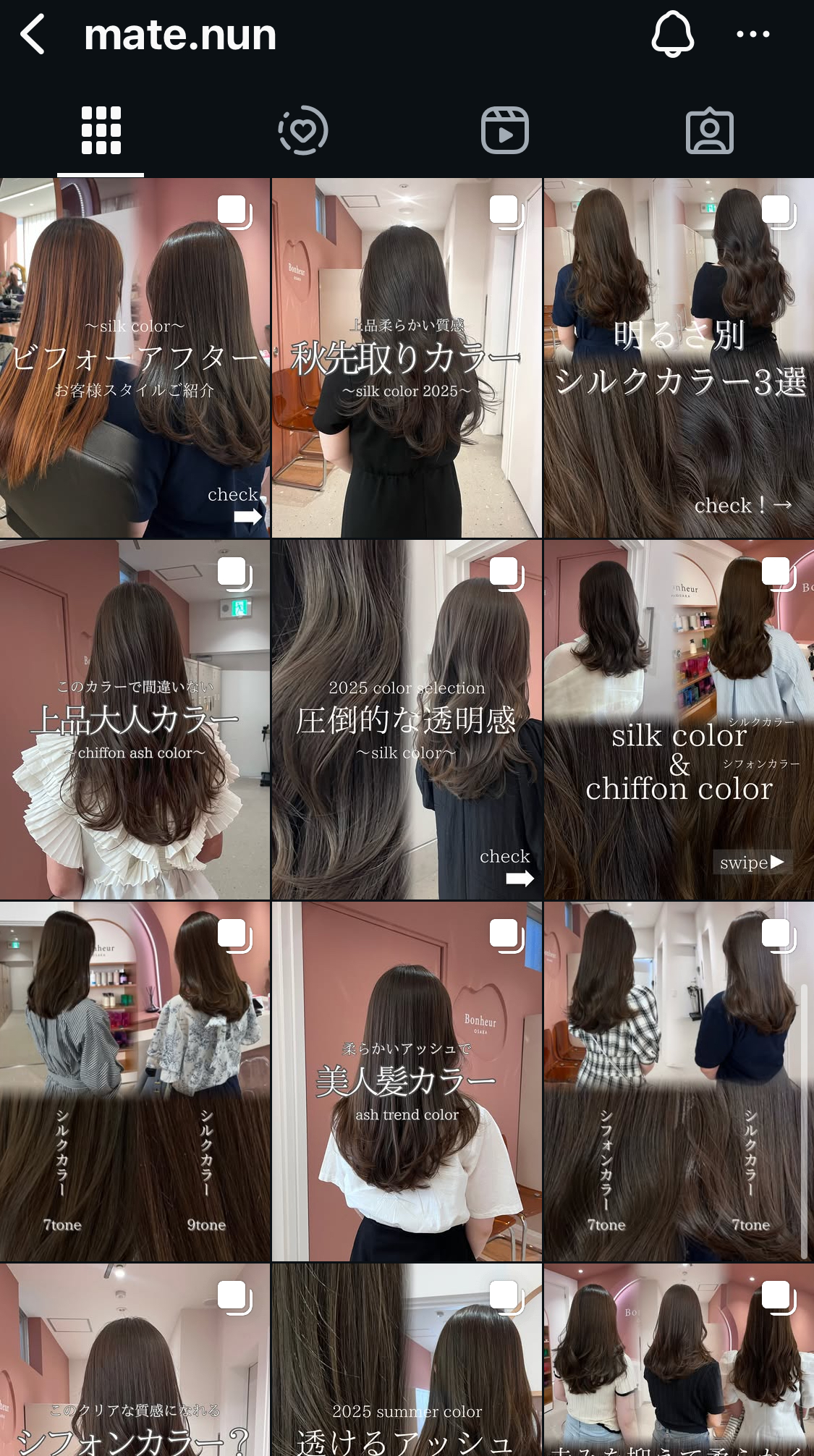Open the シフォンカラー and シルクカラー 7tone post
Viewport: 814px width, 1456px height.
[x=679, y=1082]
